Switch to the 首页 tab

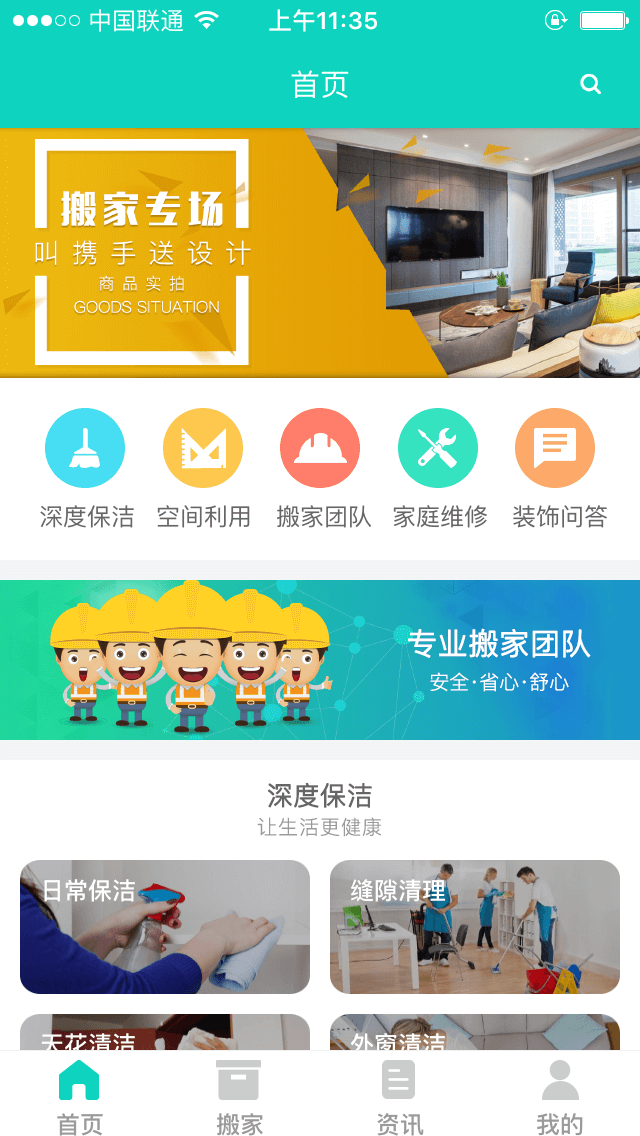80,1096
